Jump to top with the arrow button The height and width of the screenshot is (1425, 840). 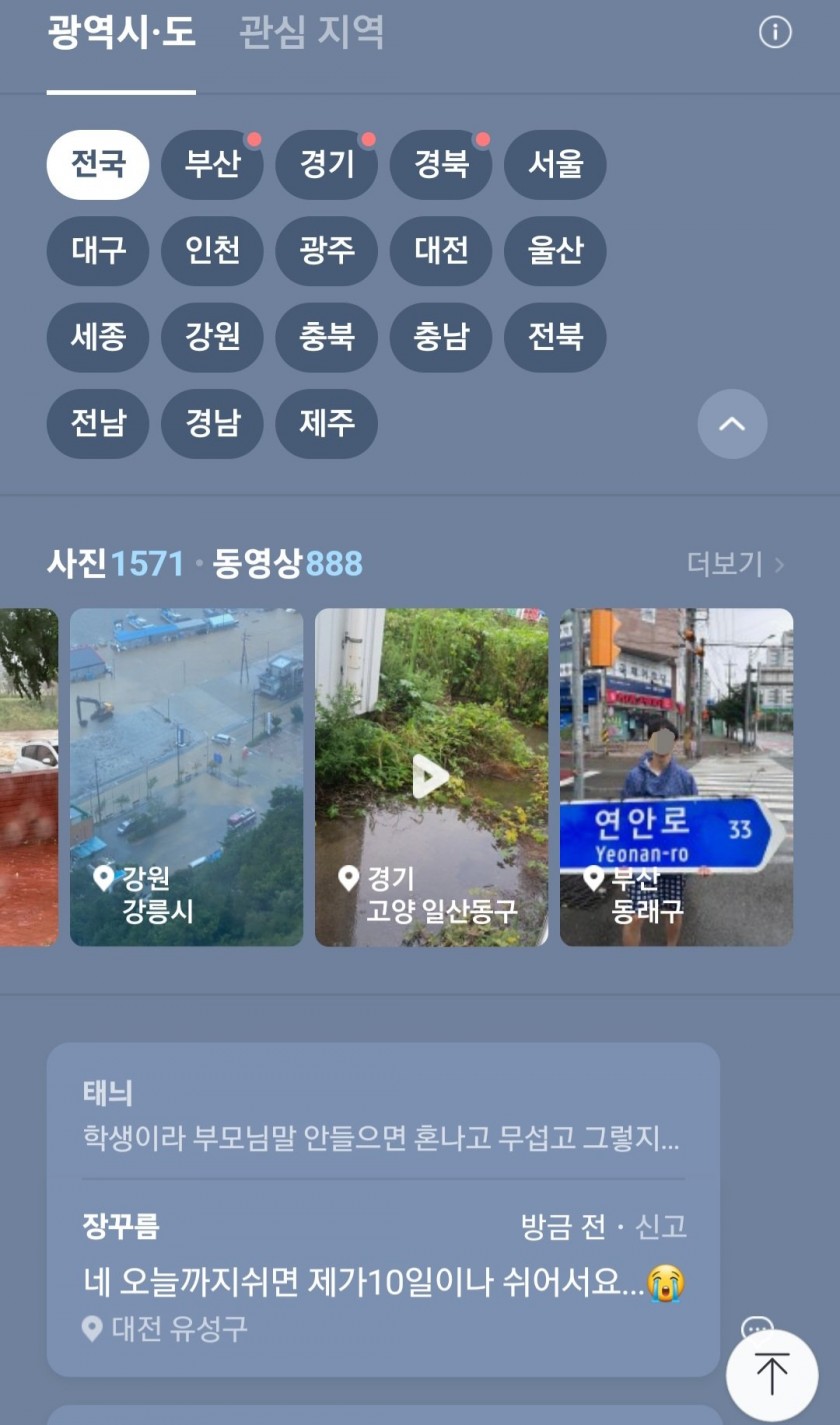tap(772, 1375)
